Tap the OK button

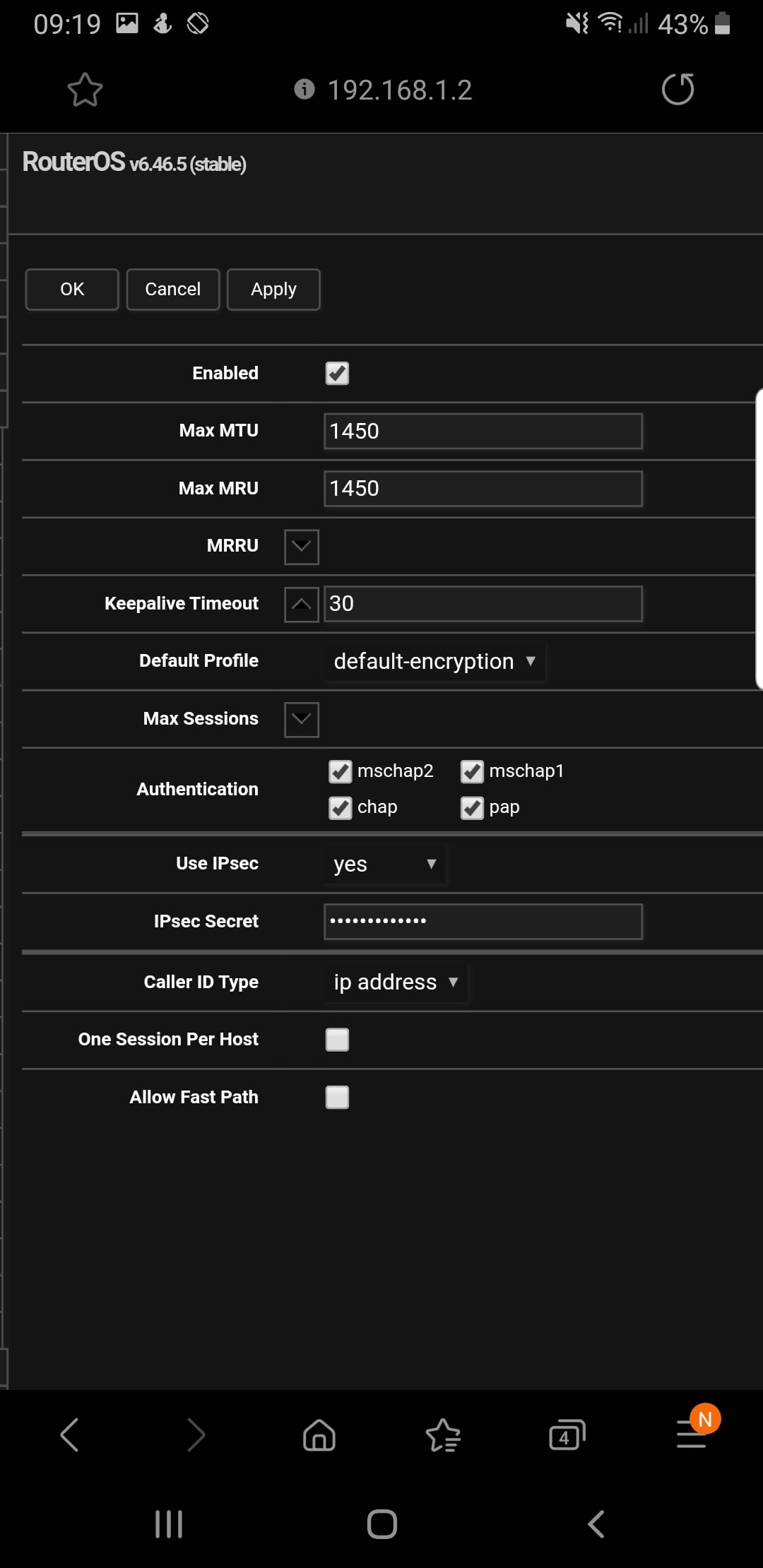click(72, 290)
